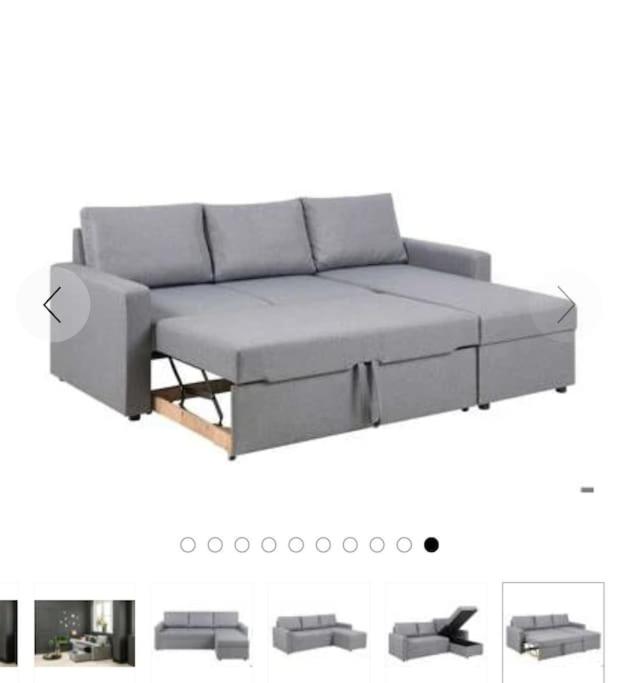Advance to the next sofa image
The width and height of the screenshot is (618, 683).
[566, 305]
